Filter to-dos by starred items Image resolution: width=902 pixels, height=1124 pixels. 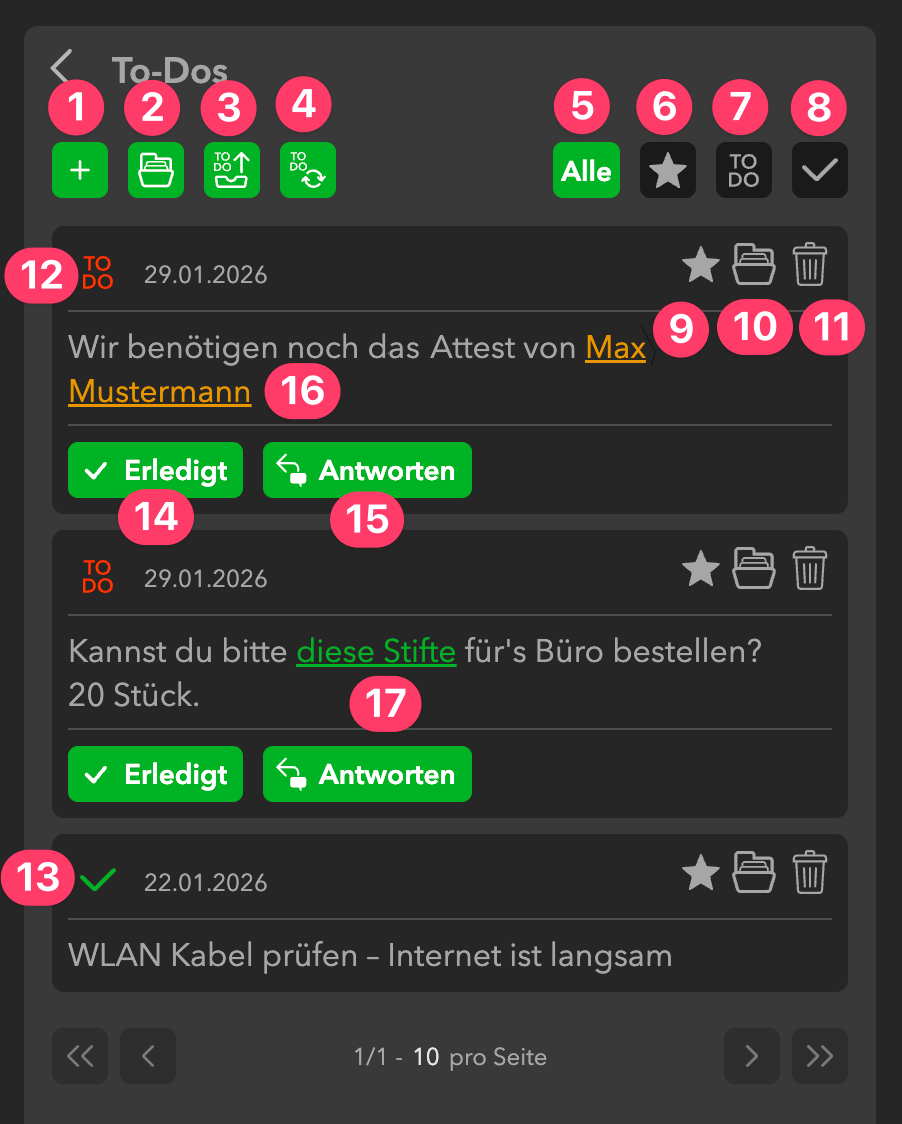click(x=668, y=171)
